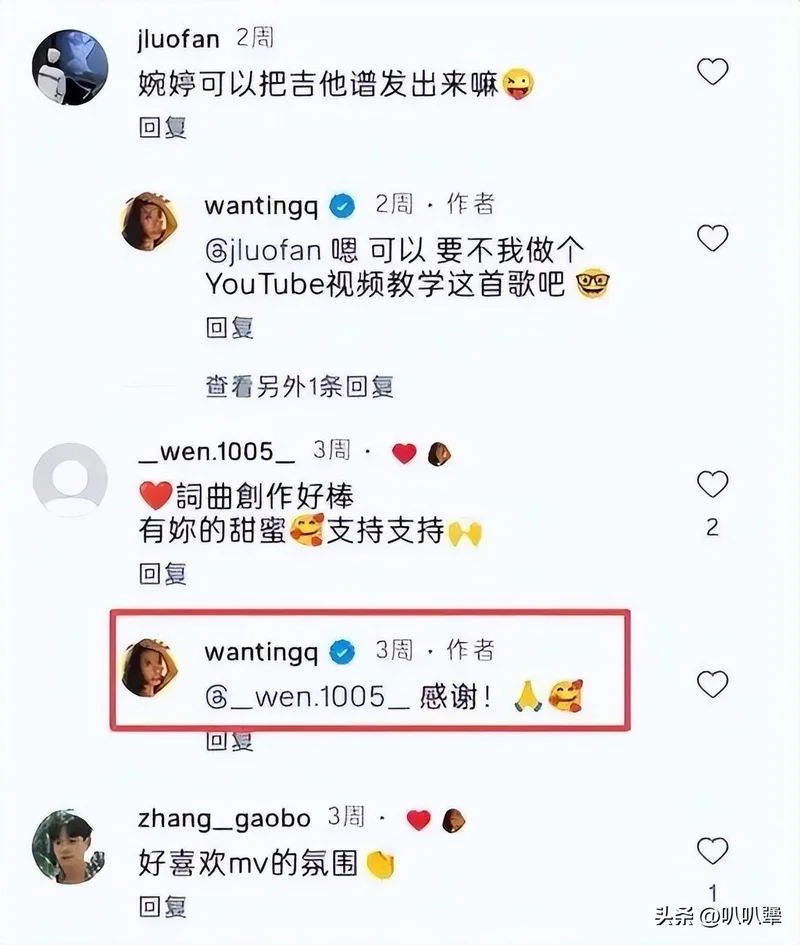Like wantingq's 感谢 reply
The width and height of the screenshot is (800, 945).
click(x=712, y=684)
